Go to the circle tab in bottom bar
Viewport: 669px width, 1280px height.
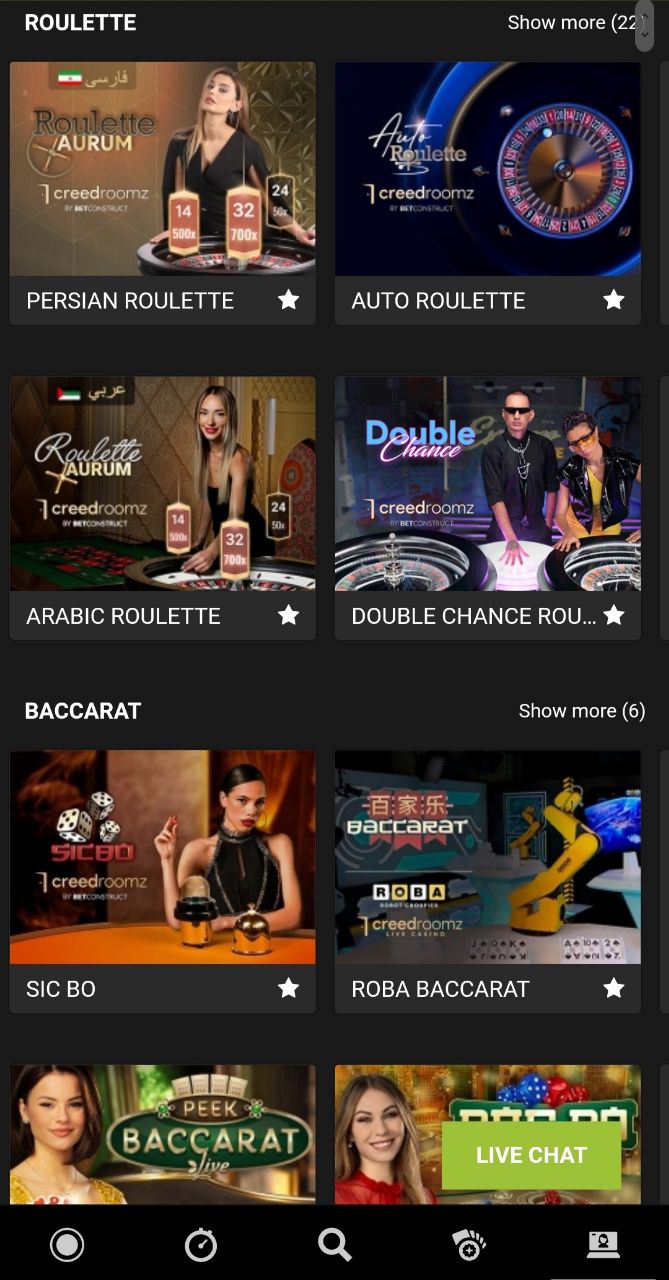point(67,1244)
